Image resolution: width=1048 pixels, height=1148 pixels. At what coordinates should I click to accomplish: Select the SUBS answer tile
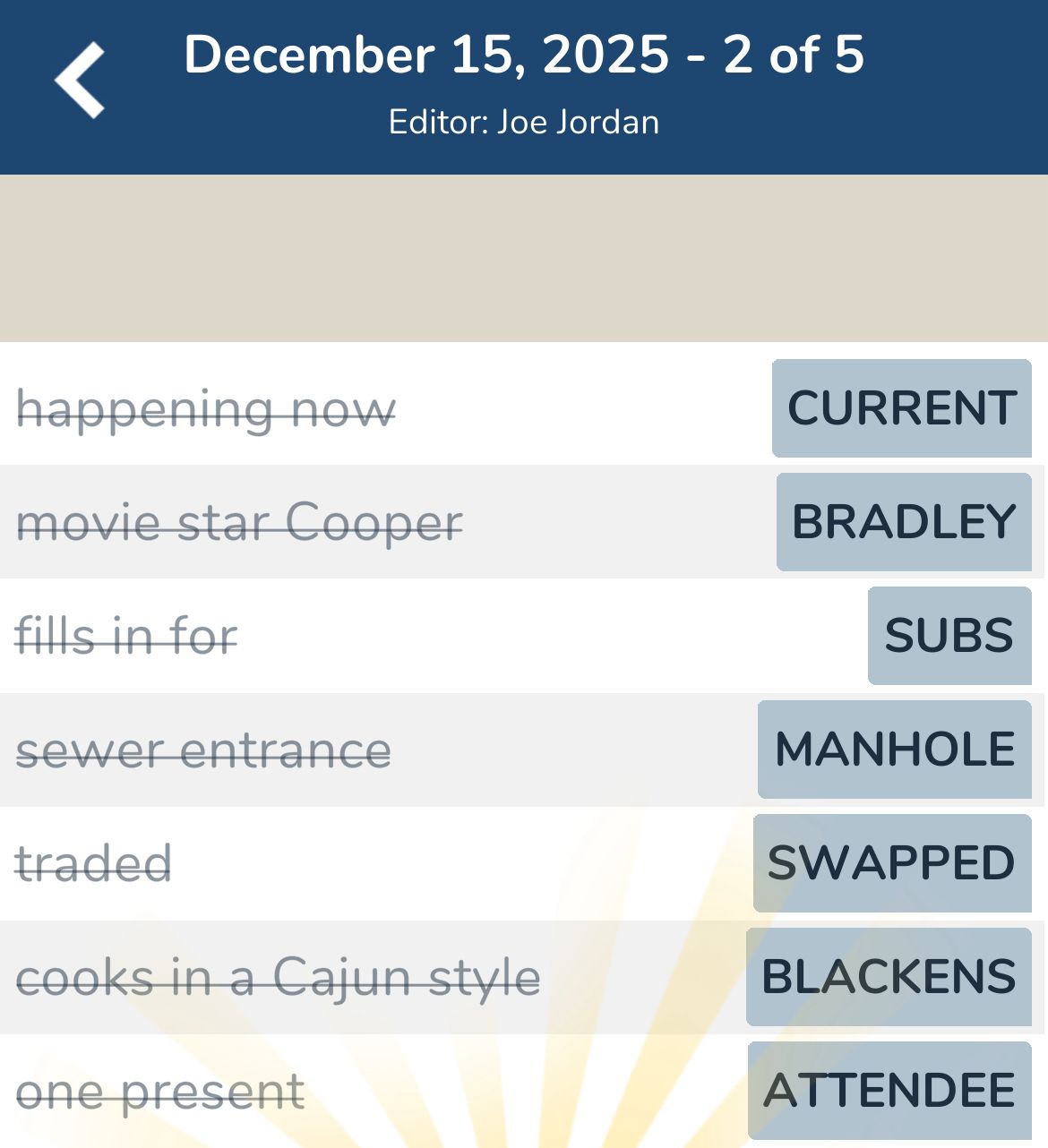coord(949,637)
